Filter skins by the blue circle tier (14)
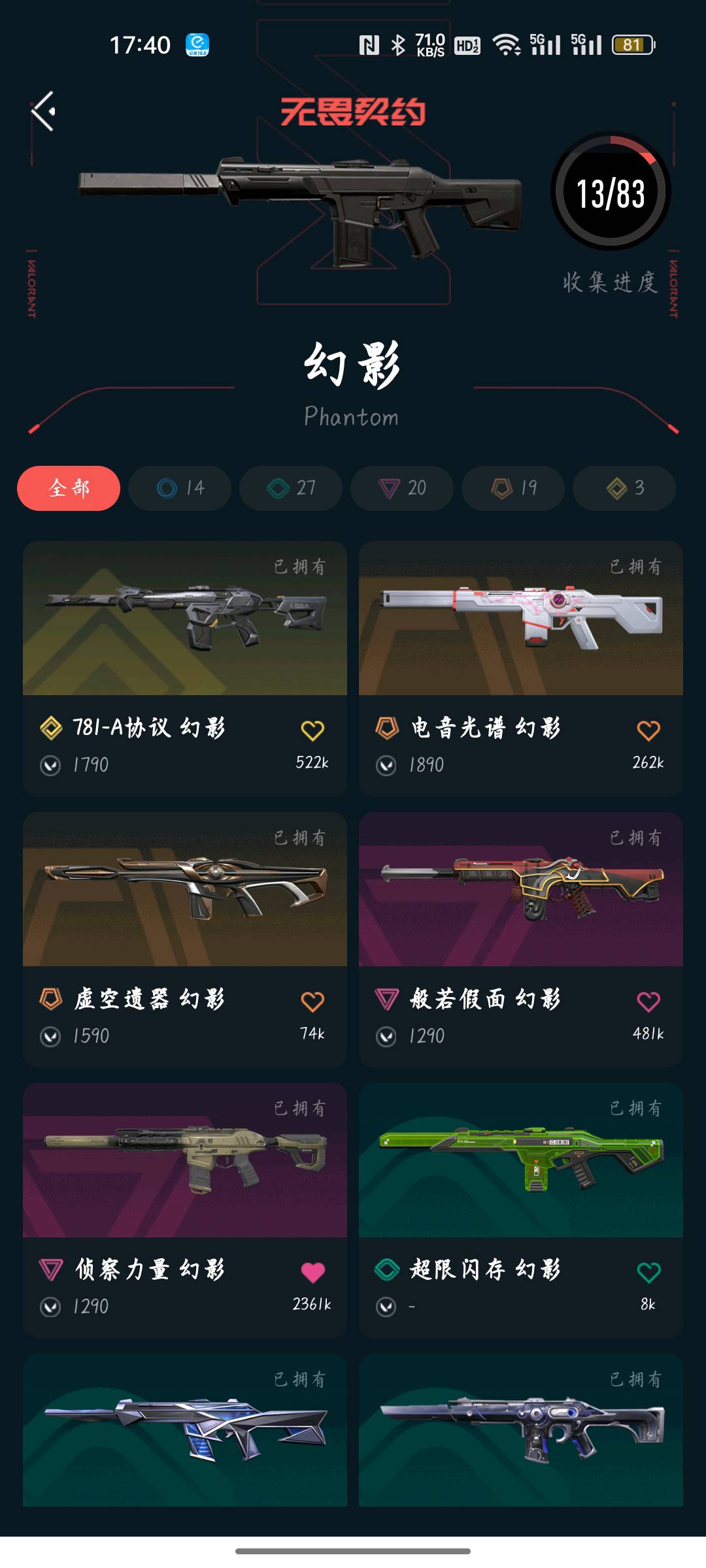 click(x=180, y=488)
